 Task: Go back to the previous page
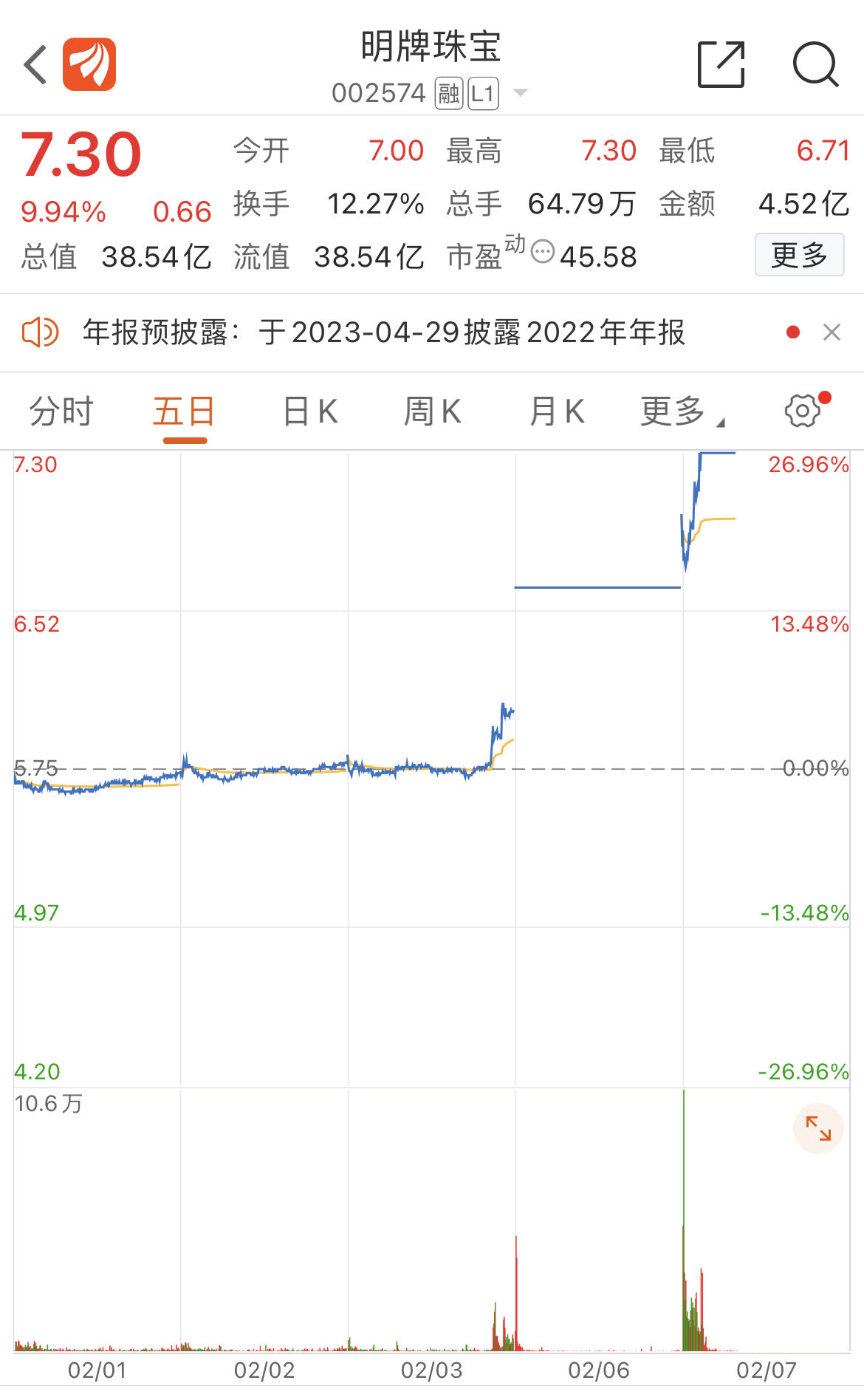(35, 65)
